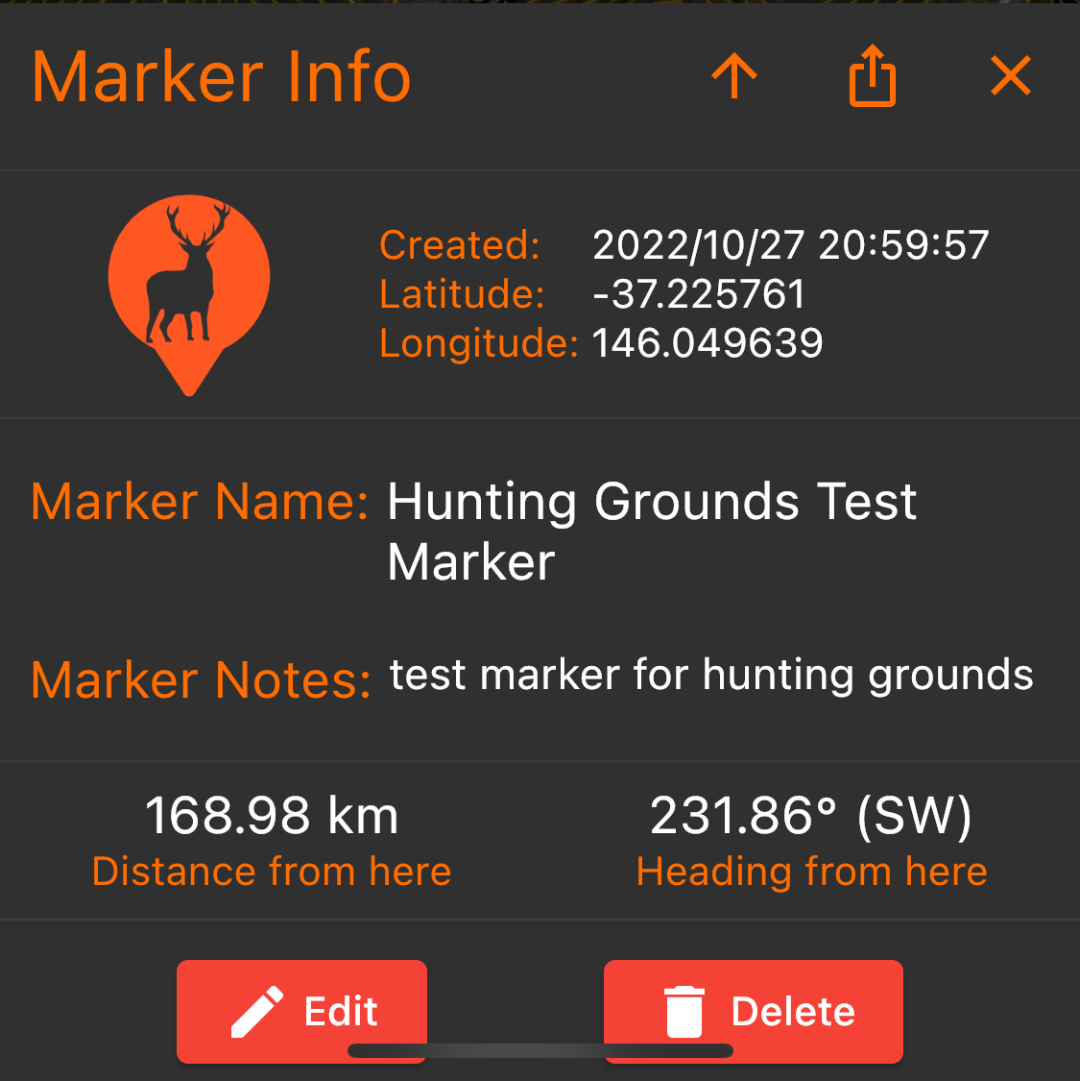Share this marker's details
The image size is (1080, 1081).
pyautogui.click(x=872, y=77)
